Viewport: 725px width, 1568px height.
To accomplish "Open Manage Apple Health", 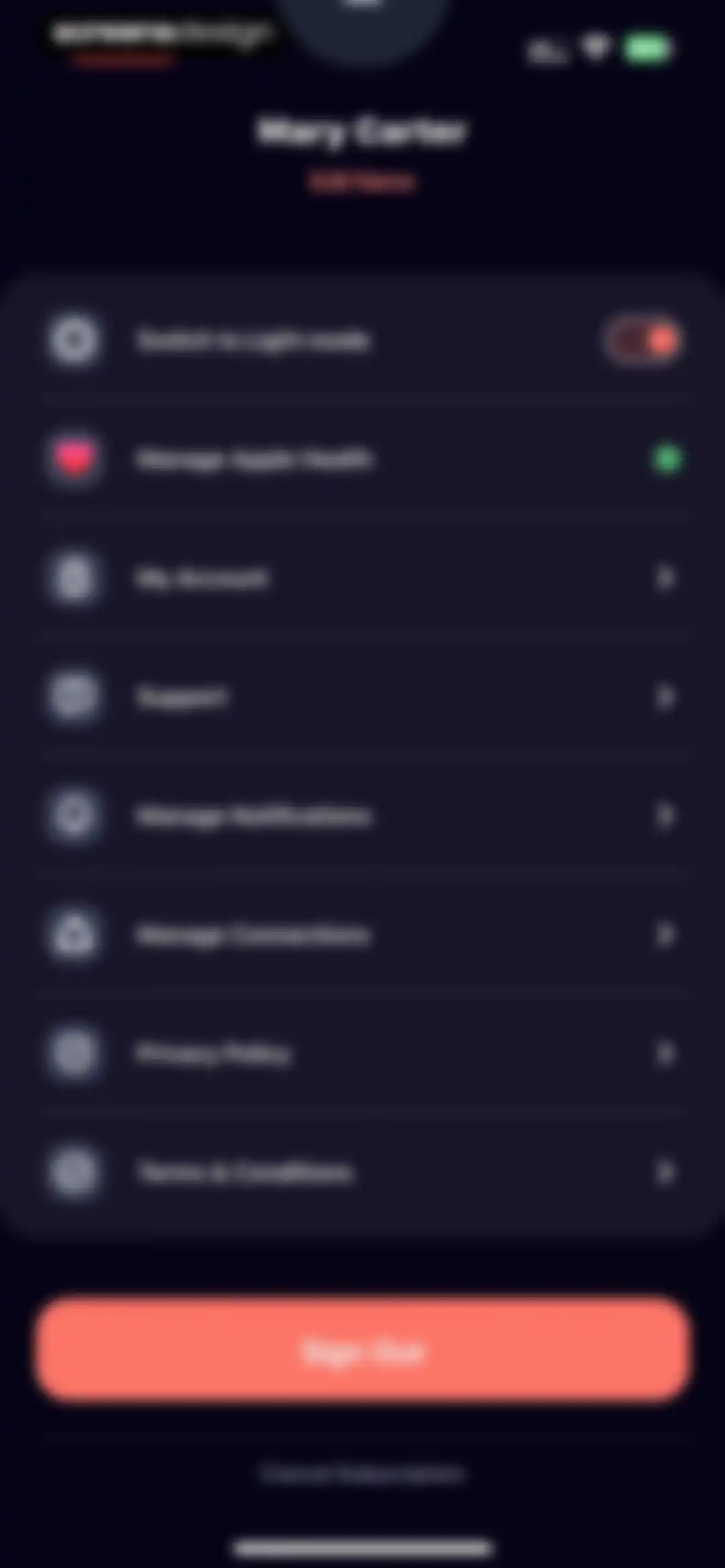I will tap(362, 459).
